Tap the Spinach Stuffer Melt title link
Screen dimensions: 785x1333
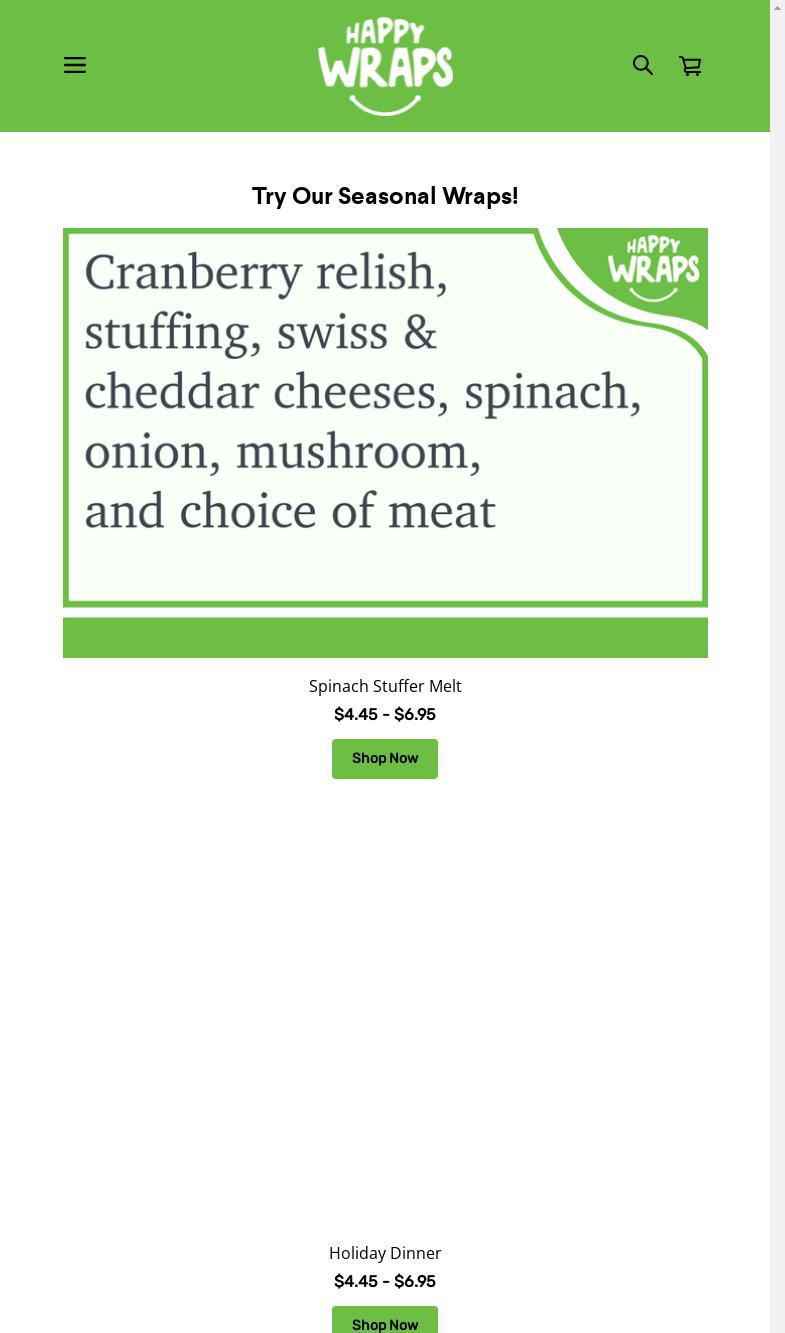pyautogui.click(x=385, y=686)
